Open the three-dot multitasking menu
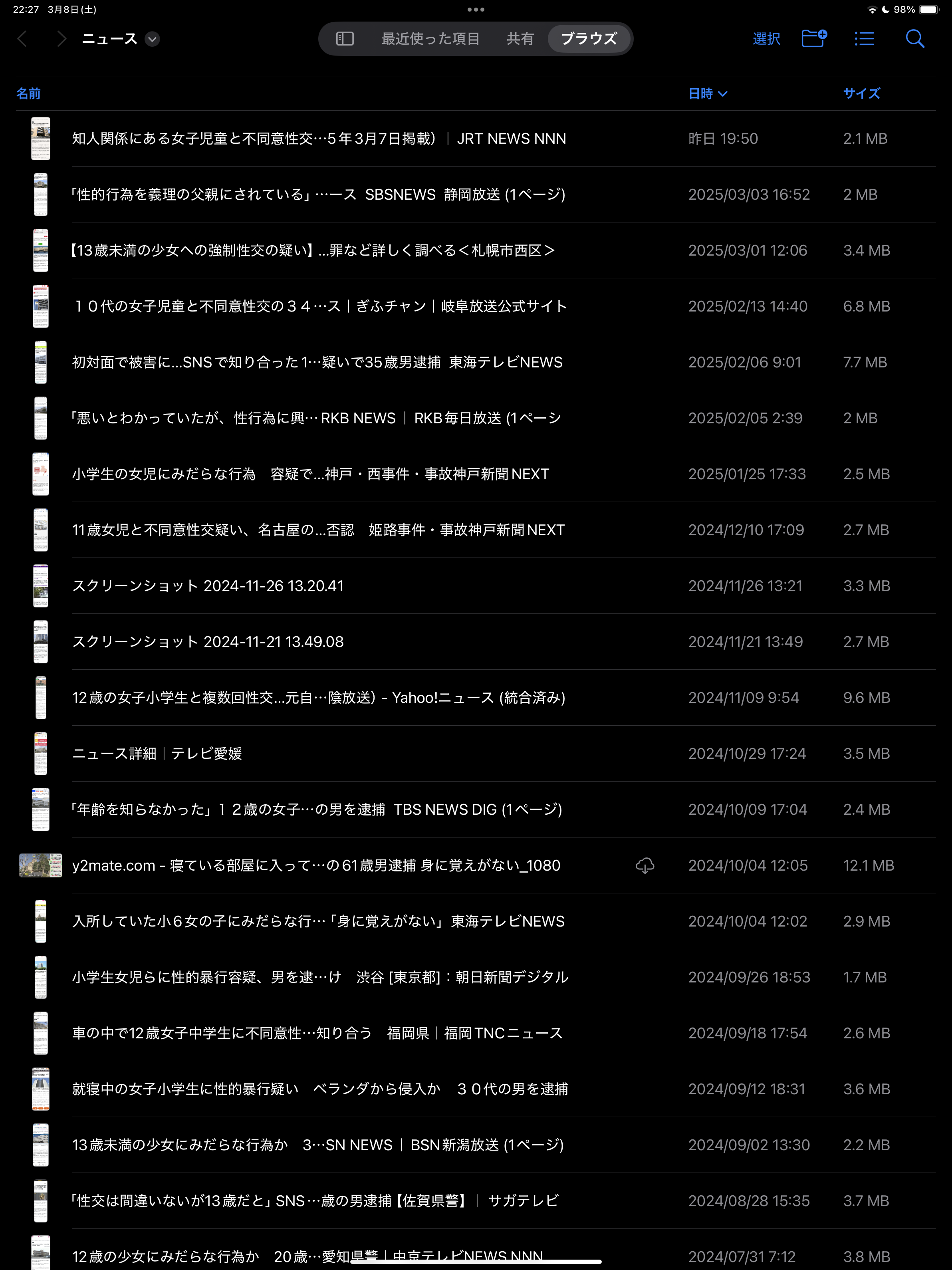The image size is (952, 1270). [x=476, y=9]
